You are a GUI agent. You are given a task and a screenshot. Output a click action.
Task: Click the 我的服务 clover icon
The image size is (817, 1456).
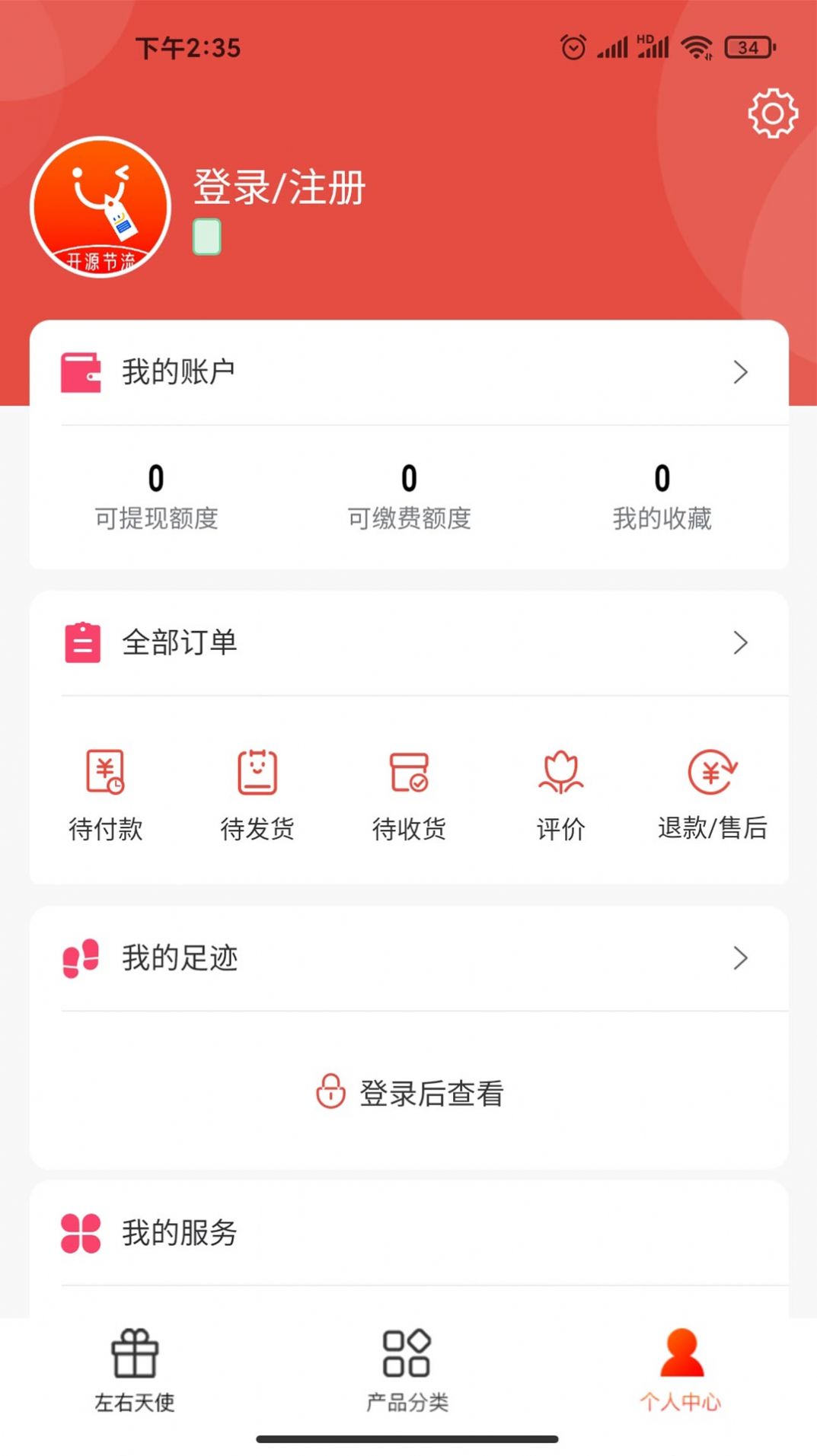(x=81, y=1234)
